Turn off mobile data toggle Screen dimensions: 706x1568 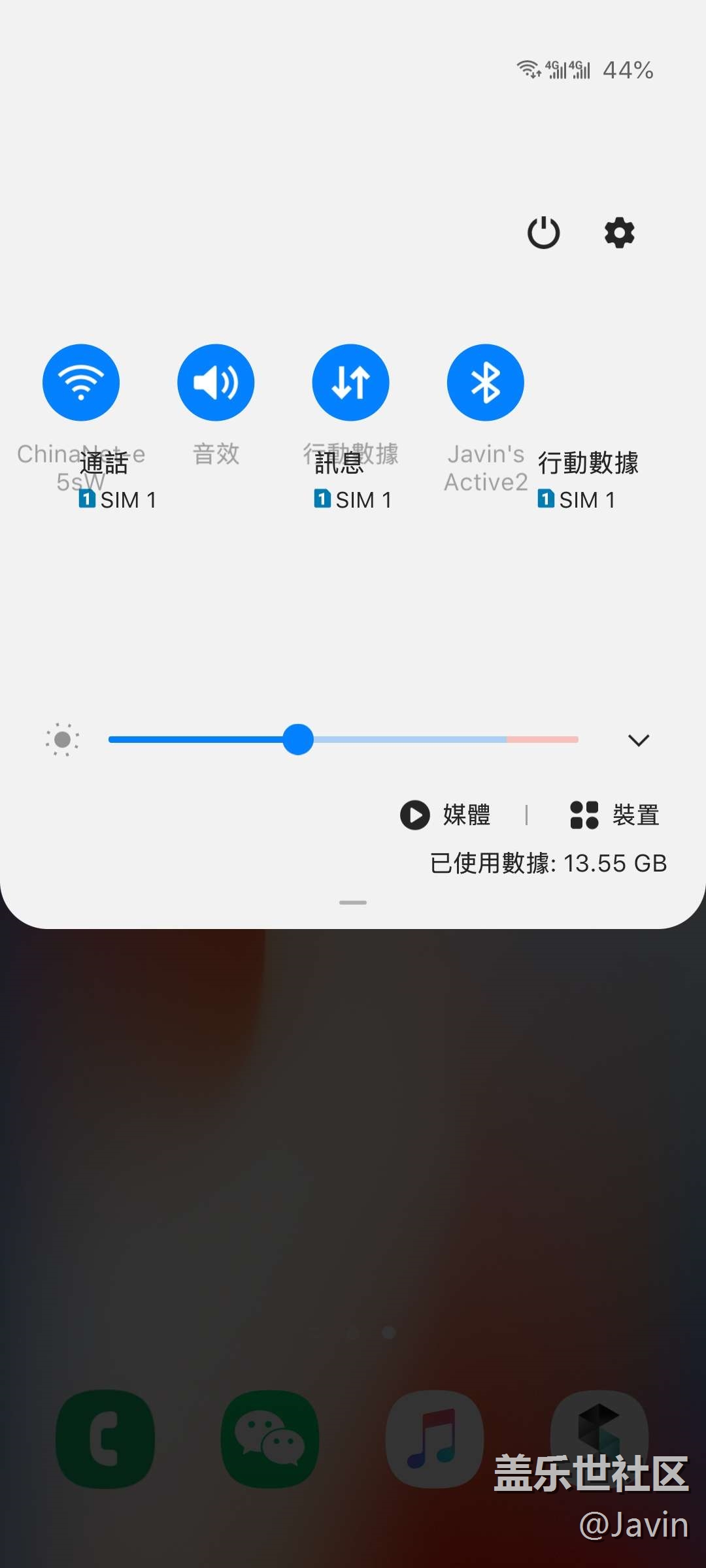tap(350, 382)
